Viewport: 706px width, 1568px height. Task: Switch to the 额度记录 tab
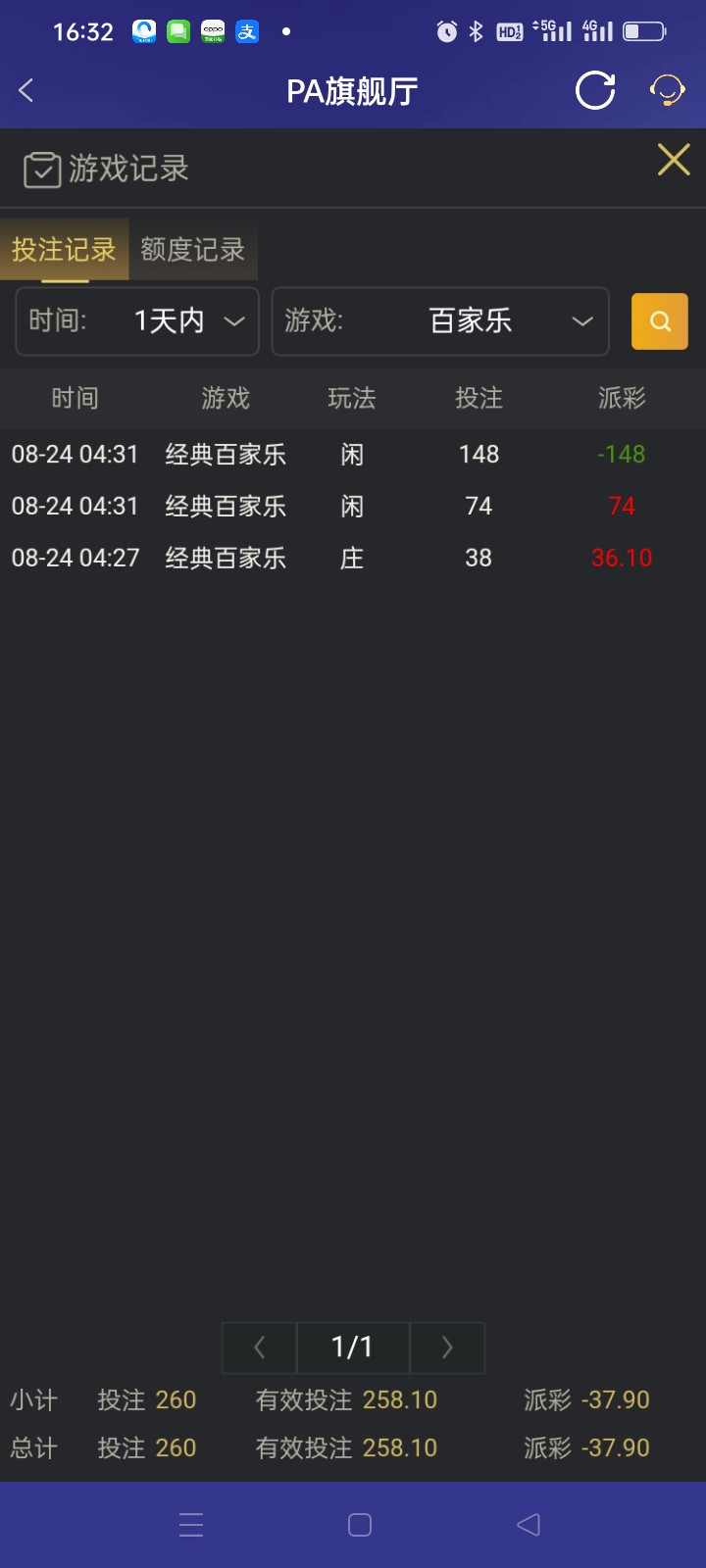[192, 250]
